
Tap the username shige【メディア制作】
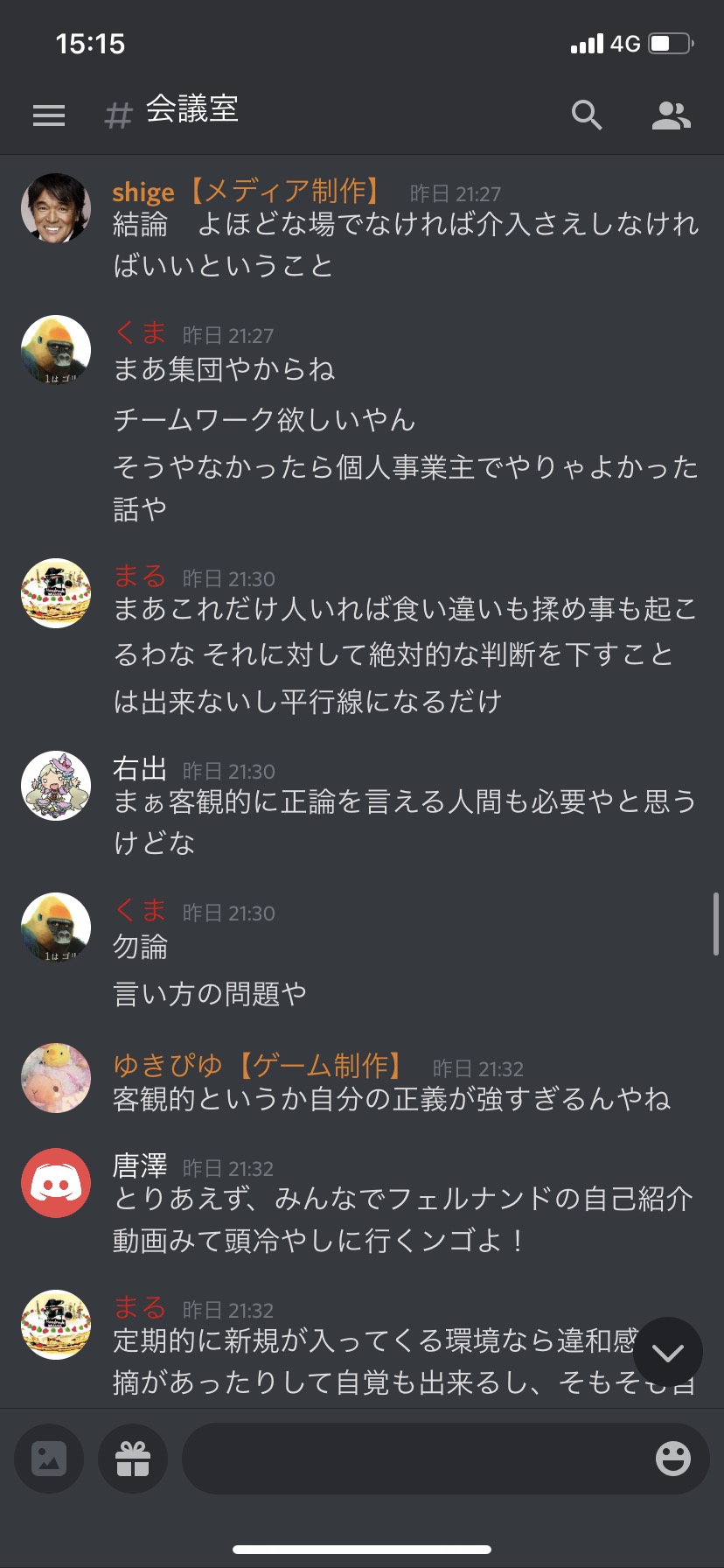pyautogui.click(x=250, y=191)
